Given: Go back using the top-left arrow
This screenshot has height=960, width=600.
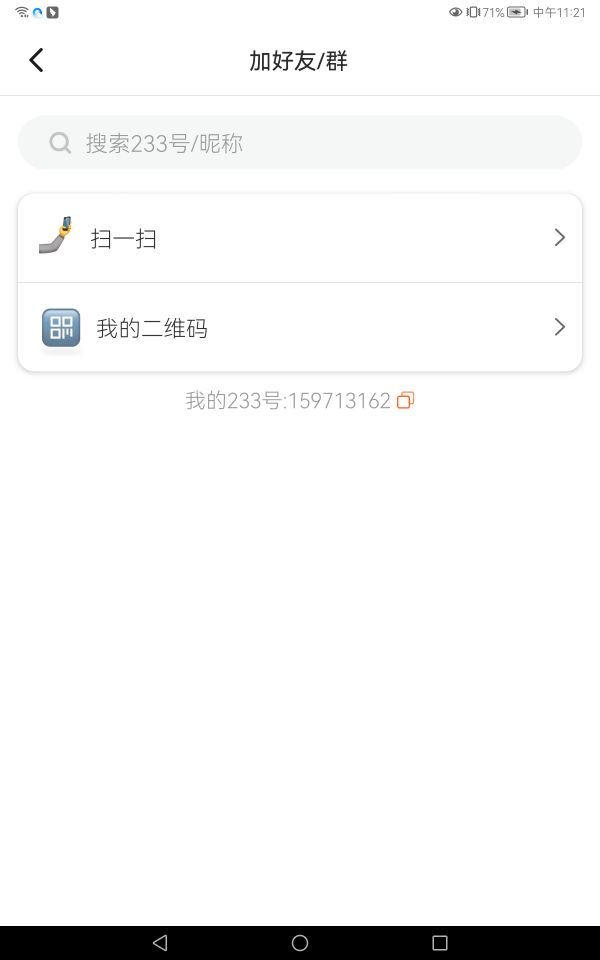Looking at the screenshot, I should [37, 60].
